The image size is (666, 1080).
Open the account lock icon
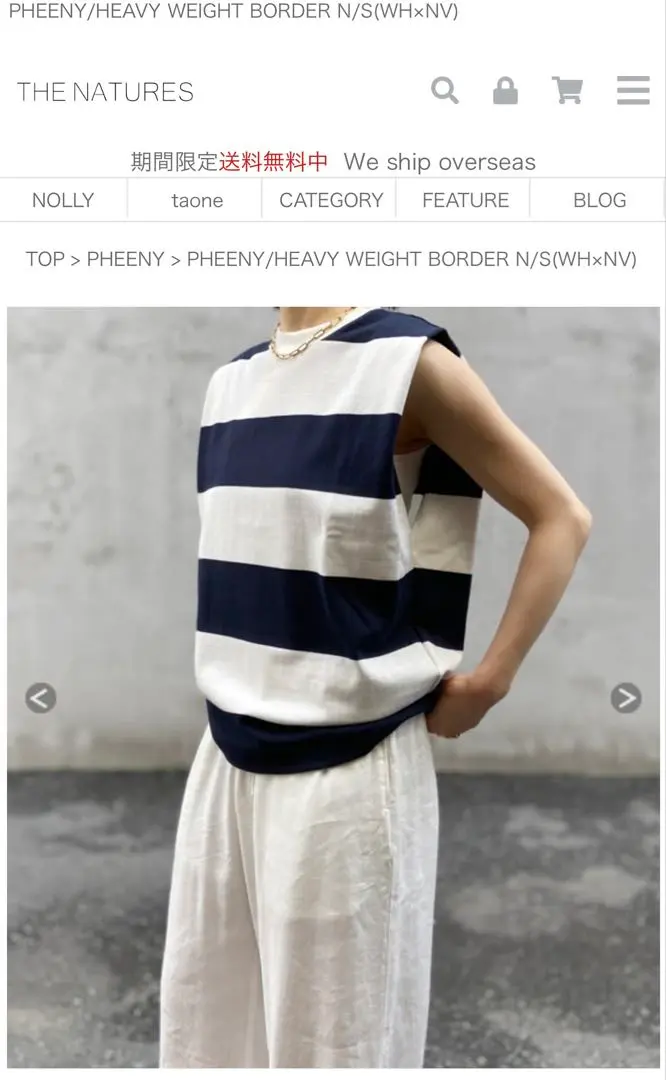[x=506, y=90]
